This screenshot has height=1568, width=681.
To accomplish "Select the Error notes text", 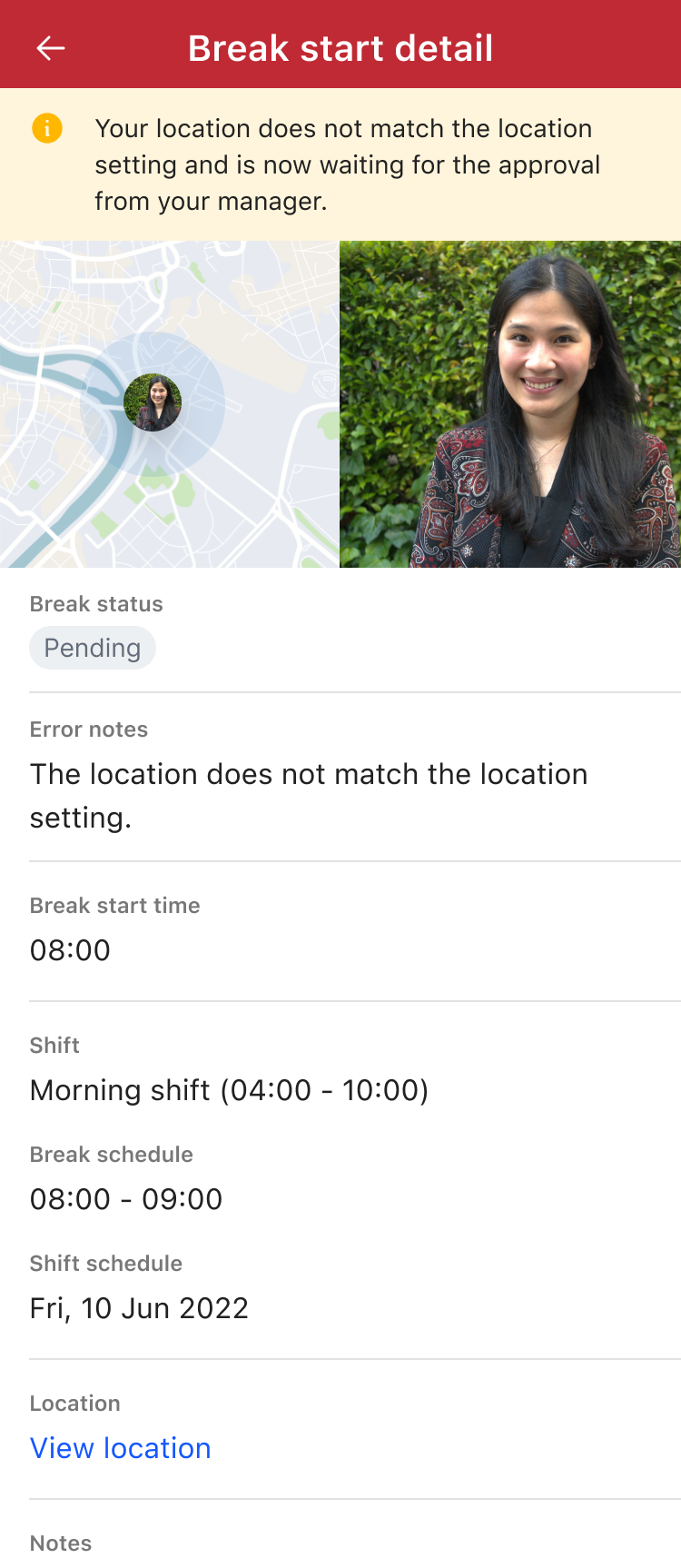I will click(x=309, y=795).
